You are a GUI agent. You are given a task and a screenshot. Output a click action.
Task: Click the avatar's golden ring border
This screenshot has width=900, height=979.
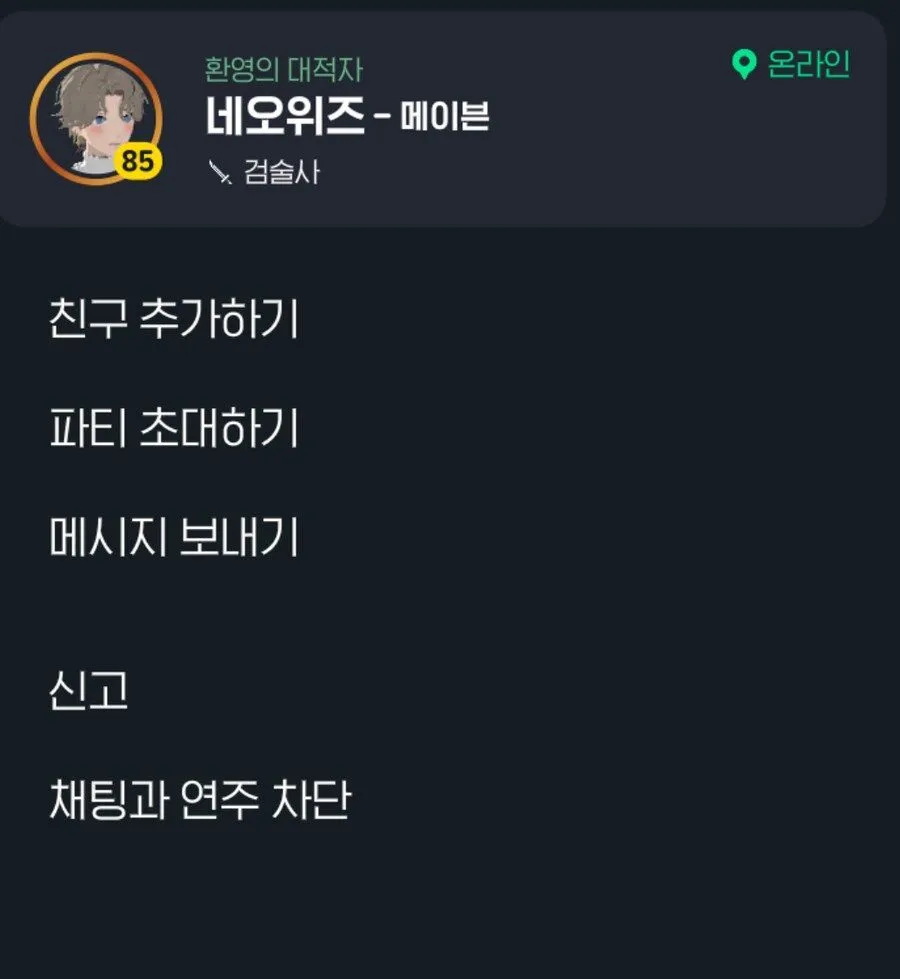[95, 54]
